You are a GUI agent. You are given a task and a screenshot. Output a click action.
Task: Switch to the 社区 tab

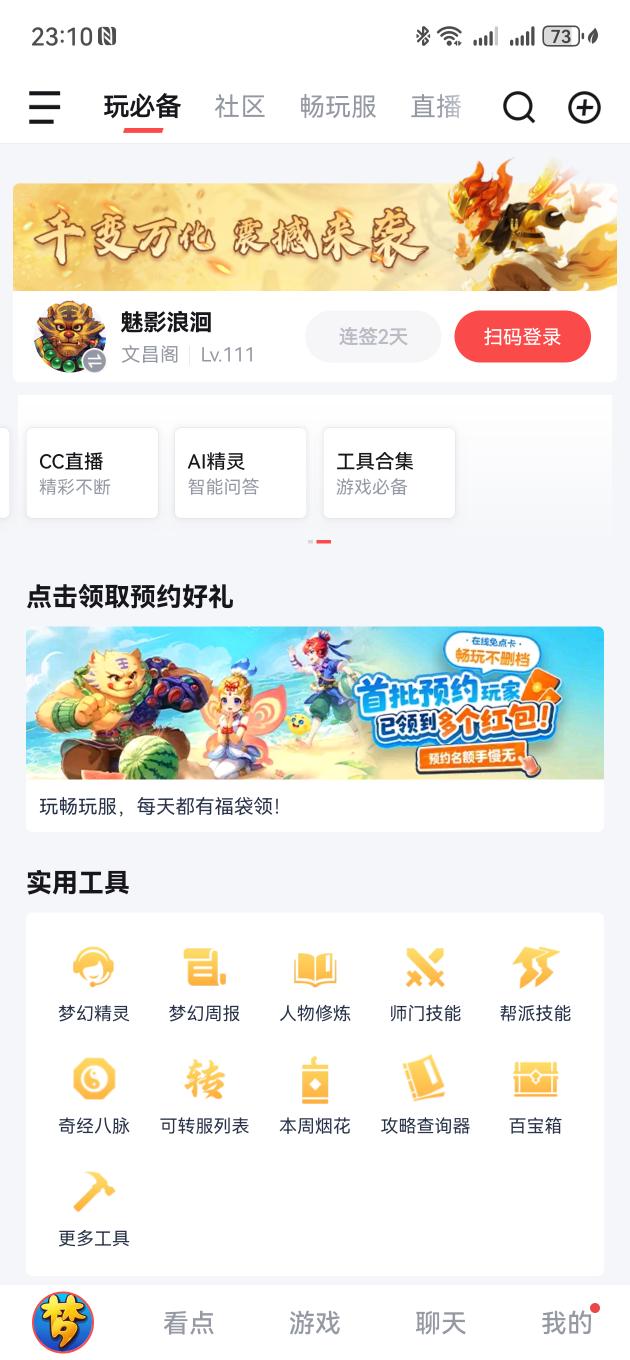click(240, 107)
